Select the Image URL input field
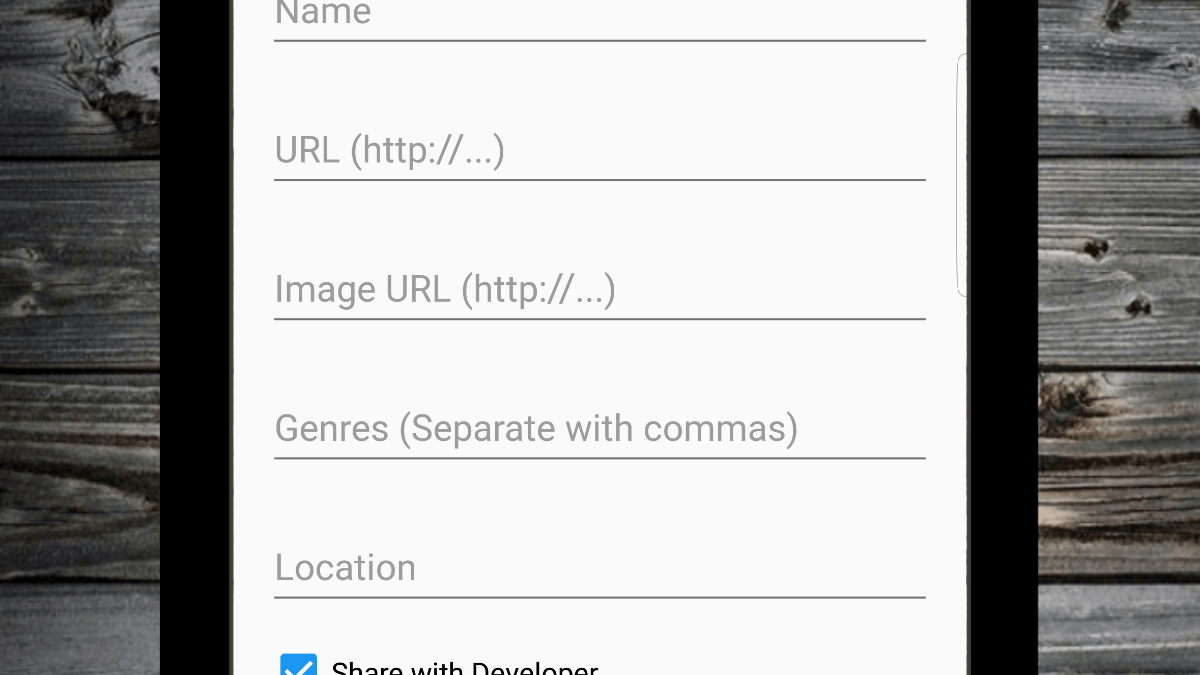Screen dimensions: 1200x675 [598, 291]
